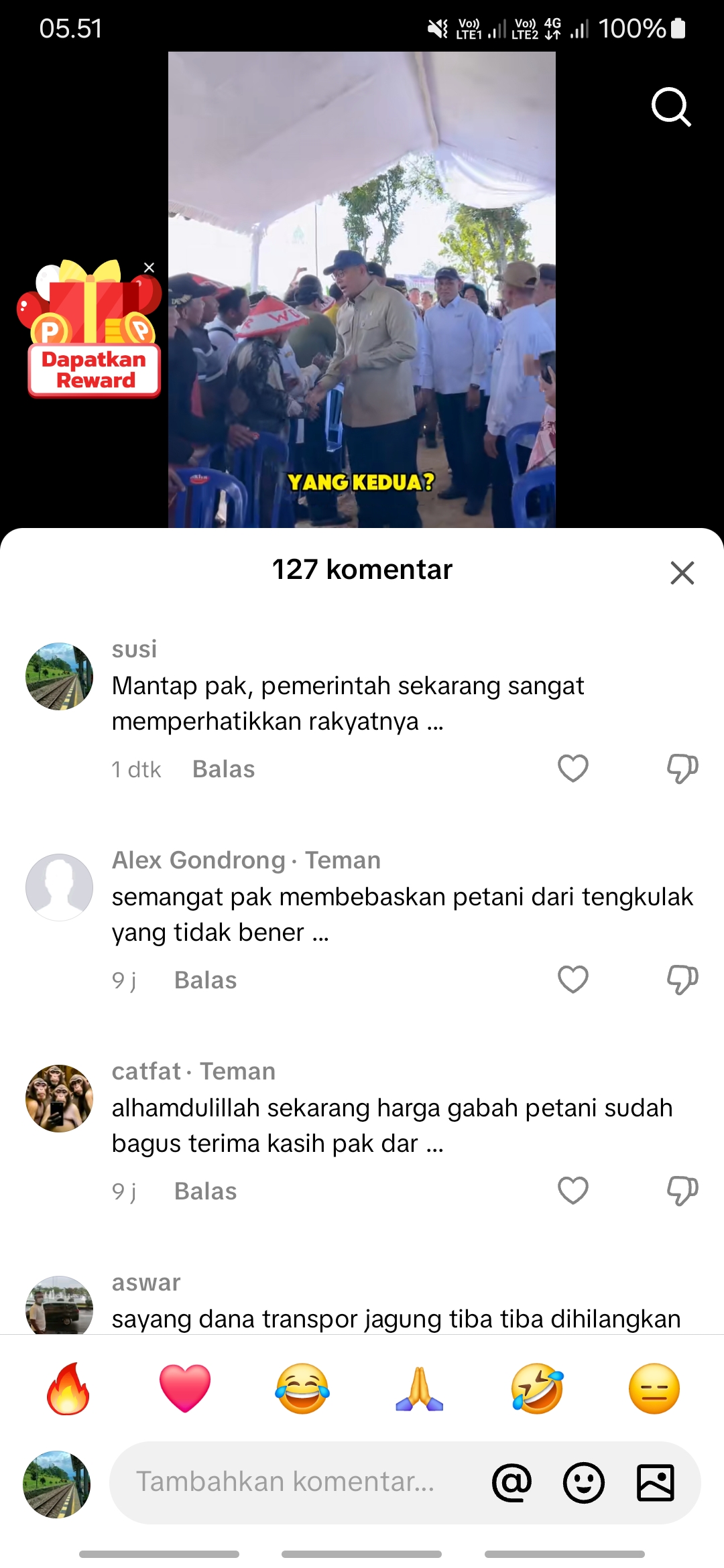Reply to Alex Gondrong's comment

coord(205,980)
